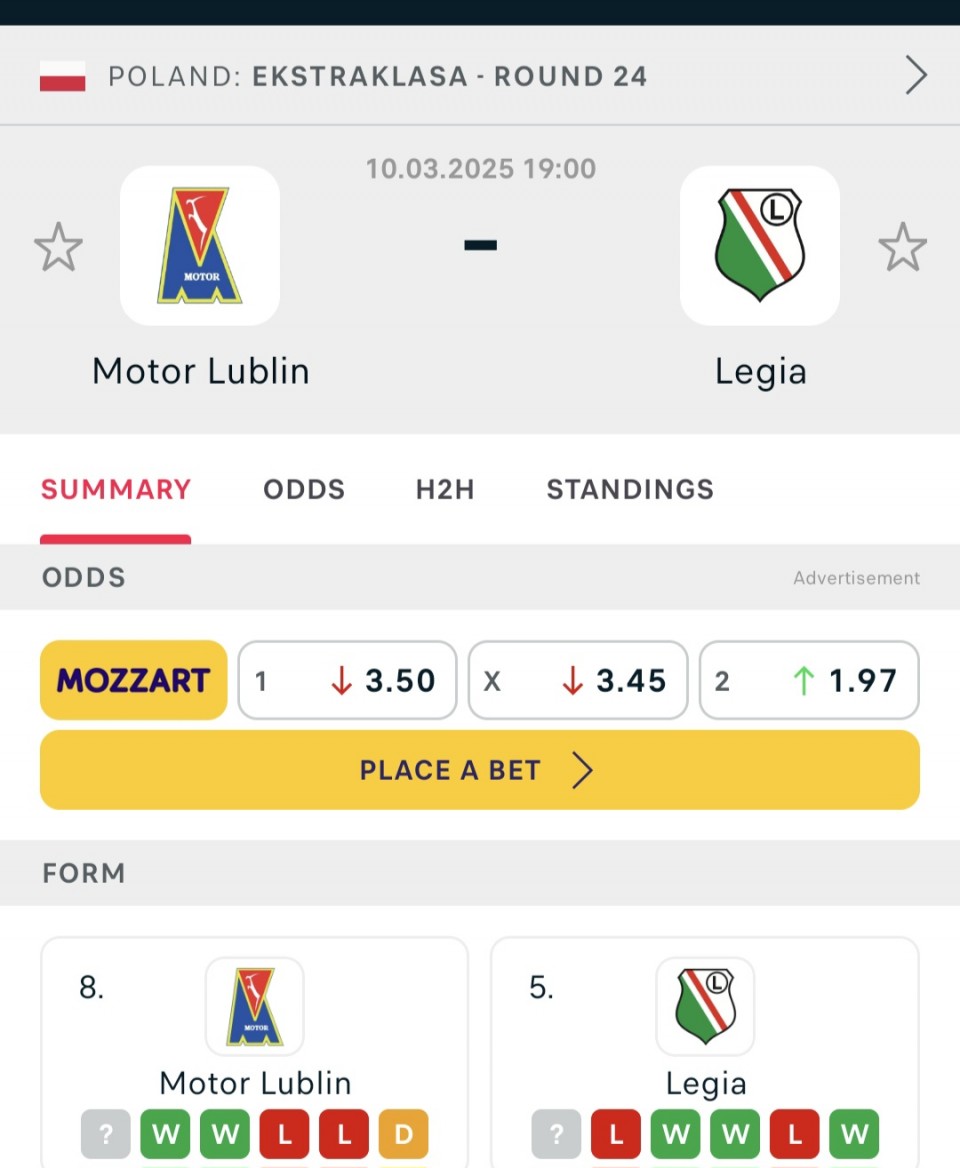The height and width of the screenshot is (1168, 960).
Task: Open Legia form card
Action: (705, 1050)
